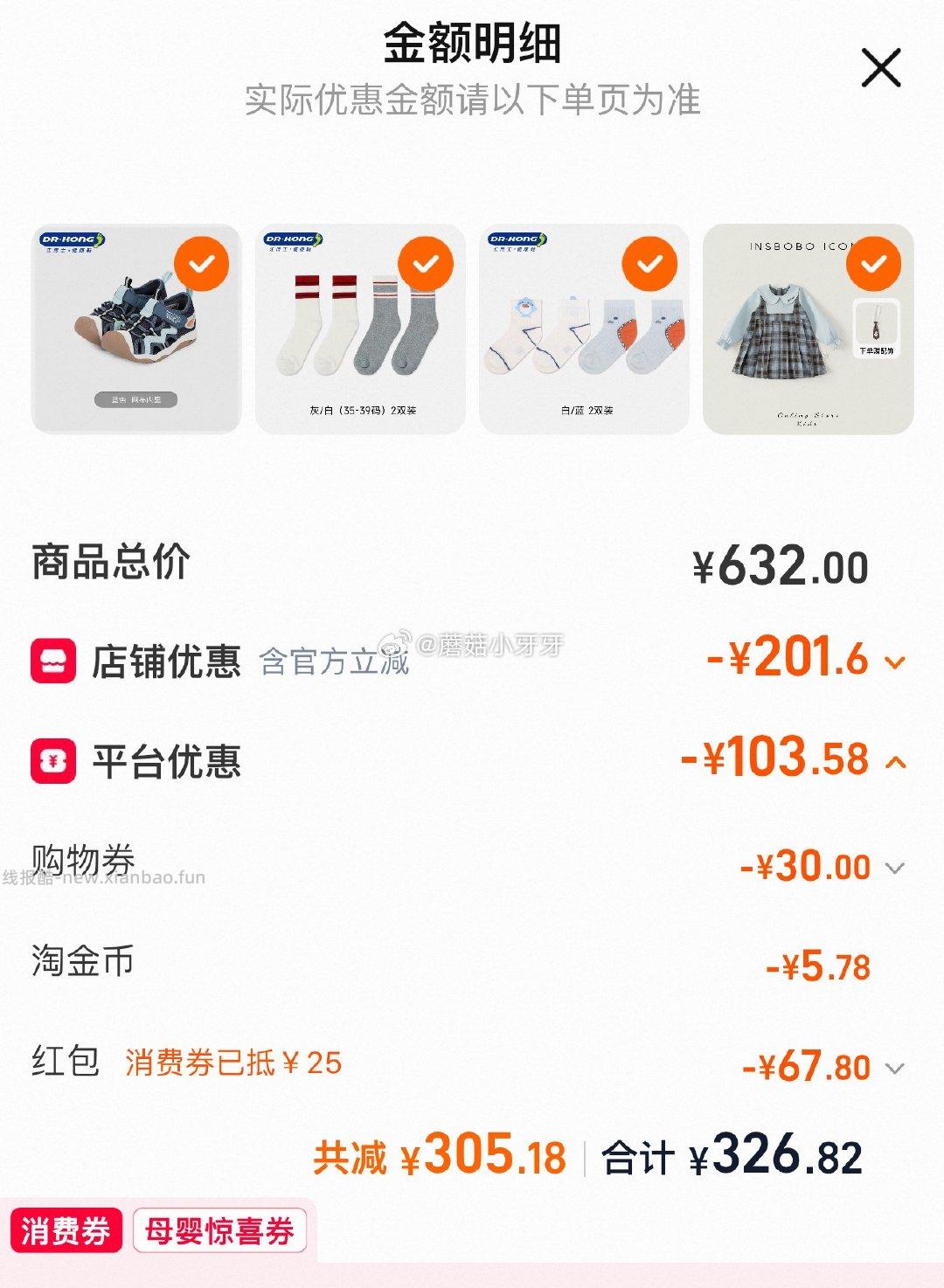Image resolution: width=944 pixels, height=1288 pixels.
Task: Expand the 红包 deduction details
Action: [895, 1068]
